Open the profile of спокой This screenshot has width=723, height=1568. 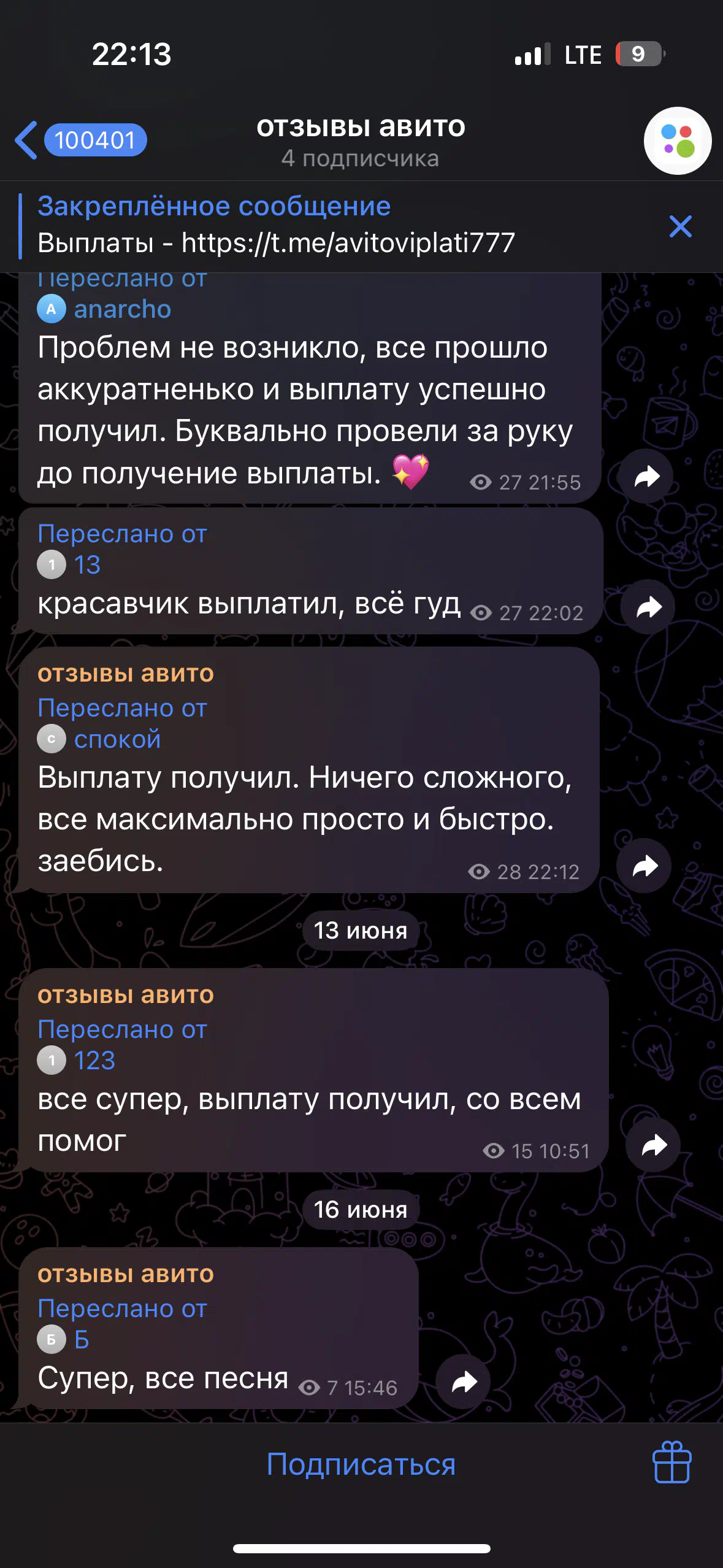pyautogui.click(x=99, y=739)
